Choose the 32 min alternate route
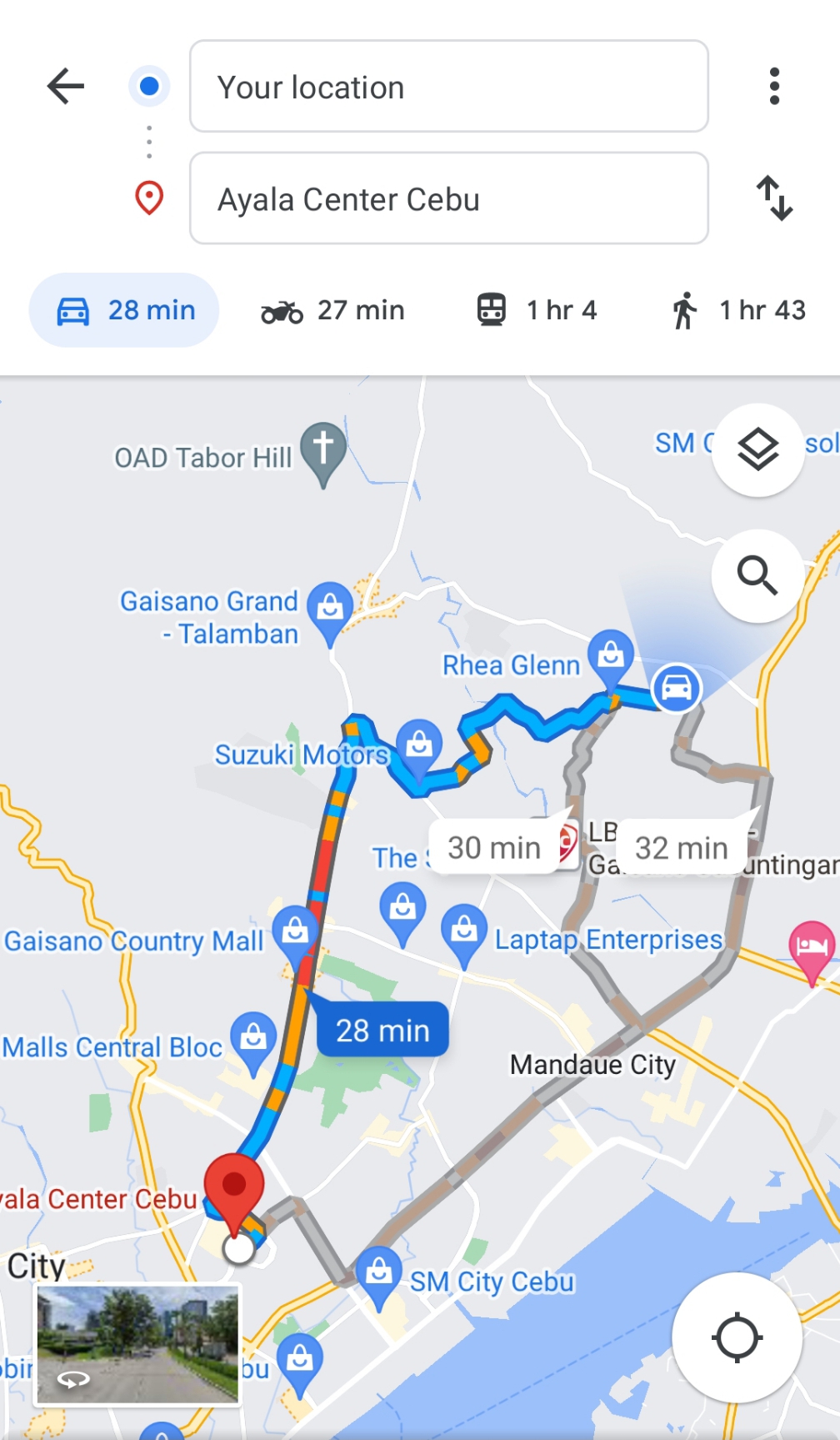The width and height of the screenshot is (840, 1440). [x=681, y=848]
